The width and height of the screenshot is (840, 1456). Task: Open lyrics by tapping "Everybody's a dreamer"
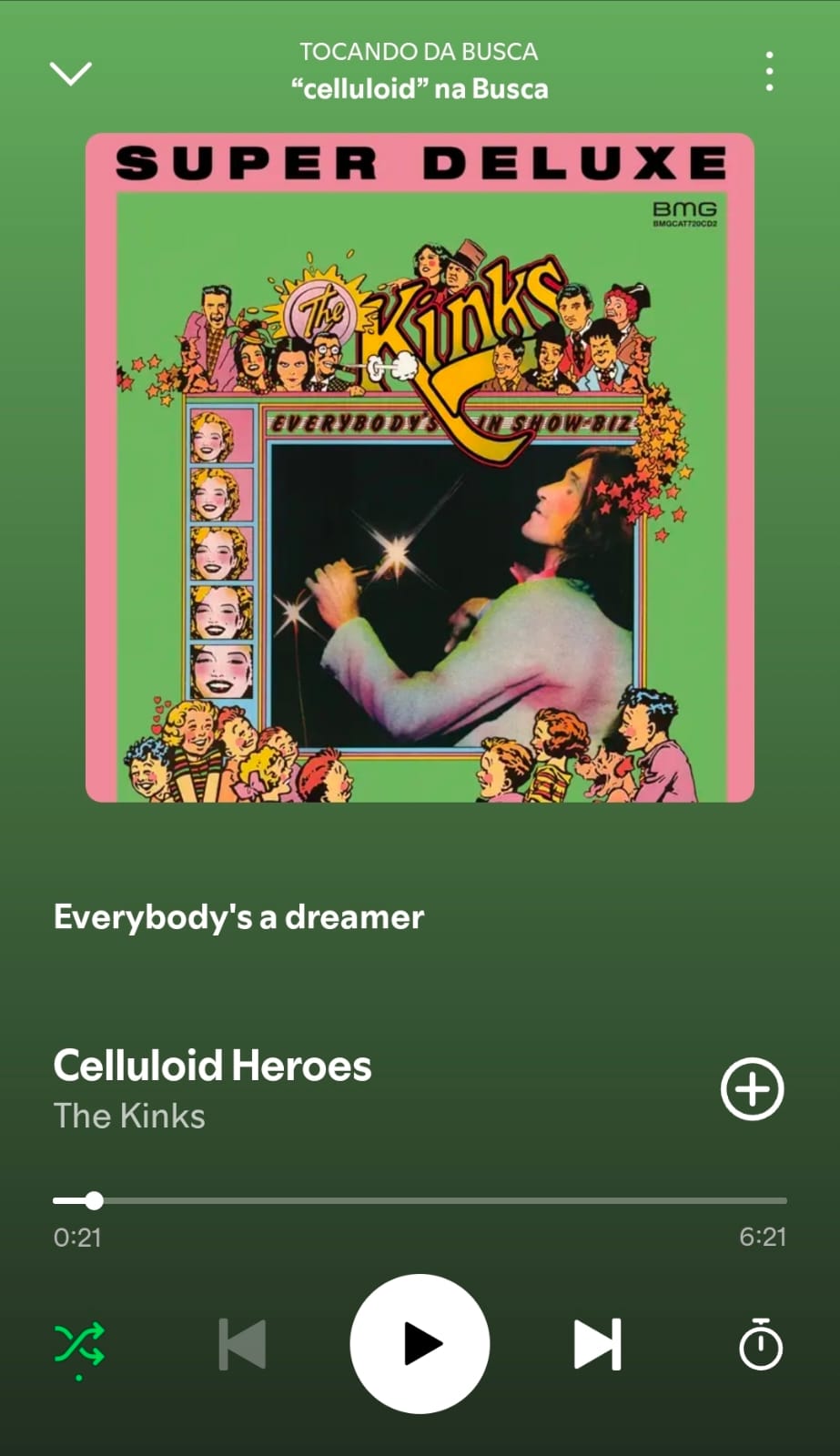[x=238, y=917]
